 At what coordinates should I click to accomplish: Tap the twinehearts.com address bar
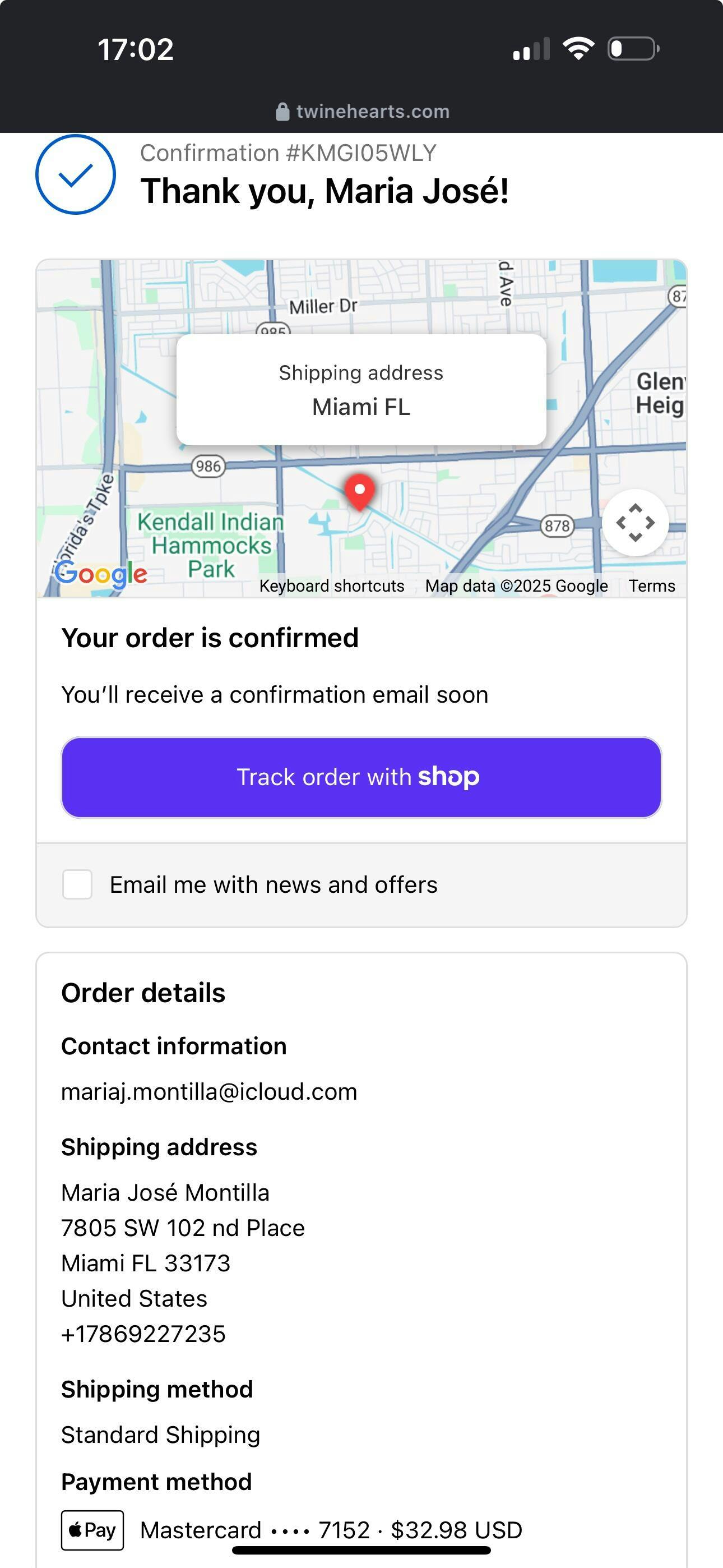click(x=362, y=112)
